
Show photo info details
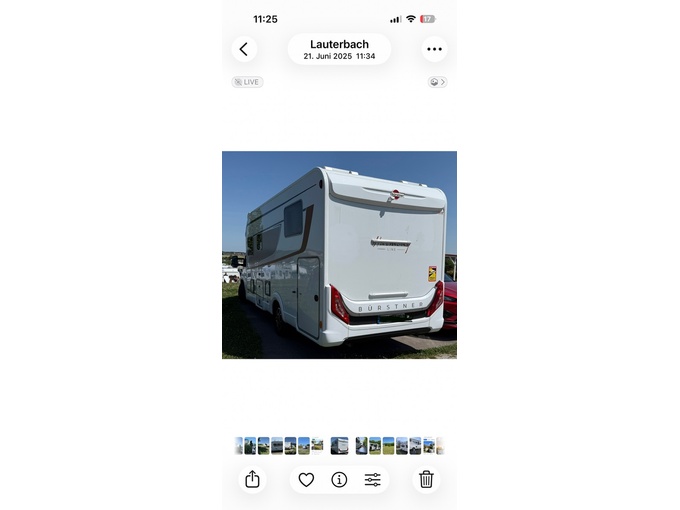(x=339, y=480)
